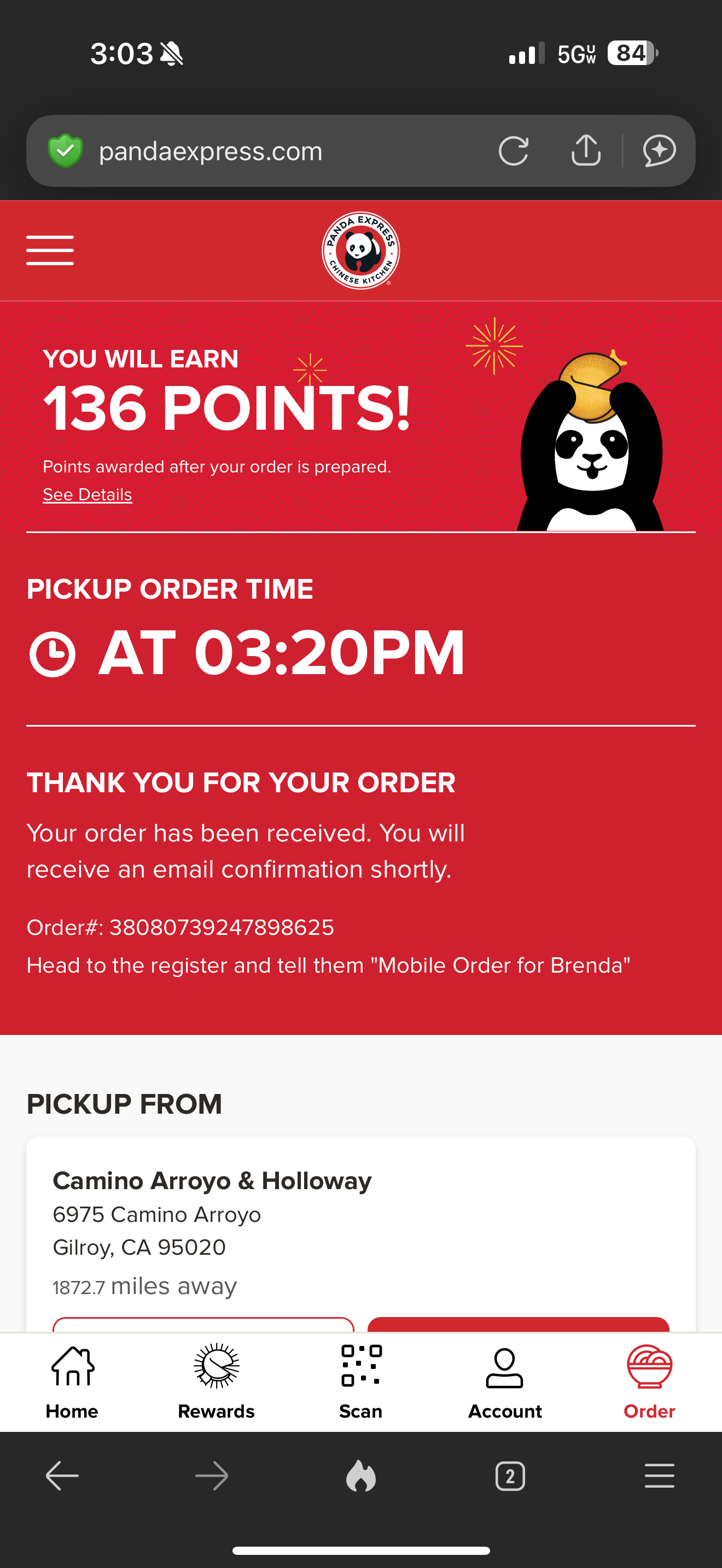Open the Scan tab
Image resolution: width=722 pixels, height=1568 pixels.
pos(361,1382)
